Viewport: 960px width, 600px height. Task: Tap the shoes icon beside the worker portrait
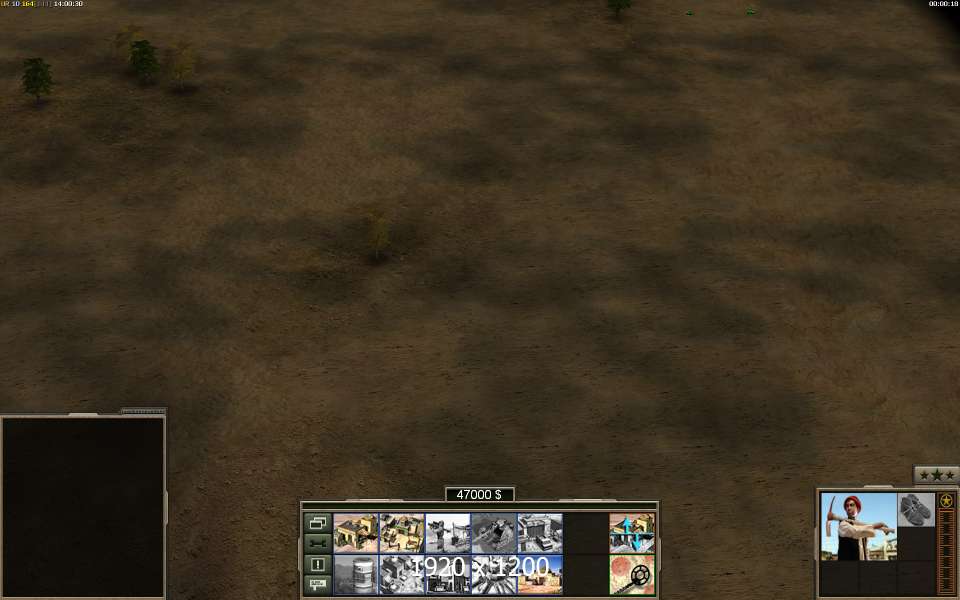915,508
